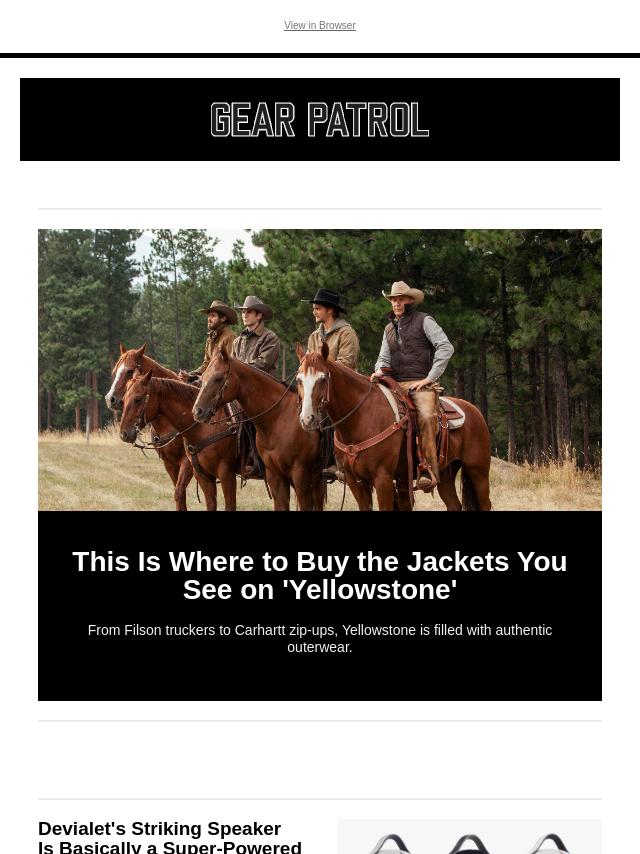Tap the Gear Patrol header banner
The width and height of the screenshot is (640, 854).
point(320,120)
